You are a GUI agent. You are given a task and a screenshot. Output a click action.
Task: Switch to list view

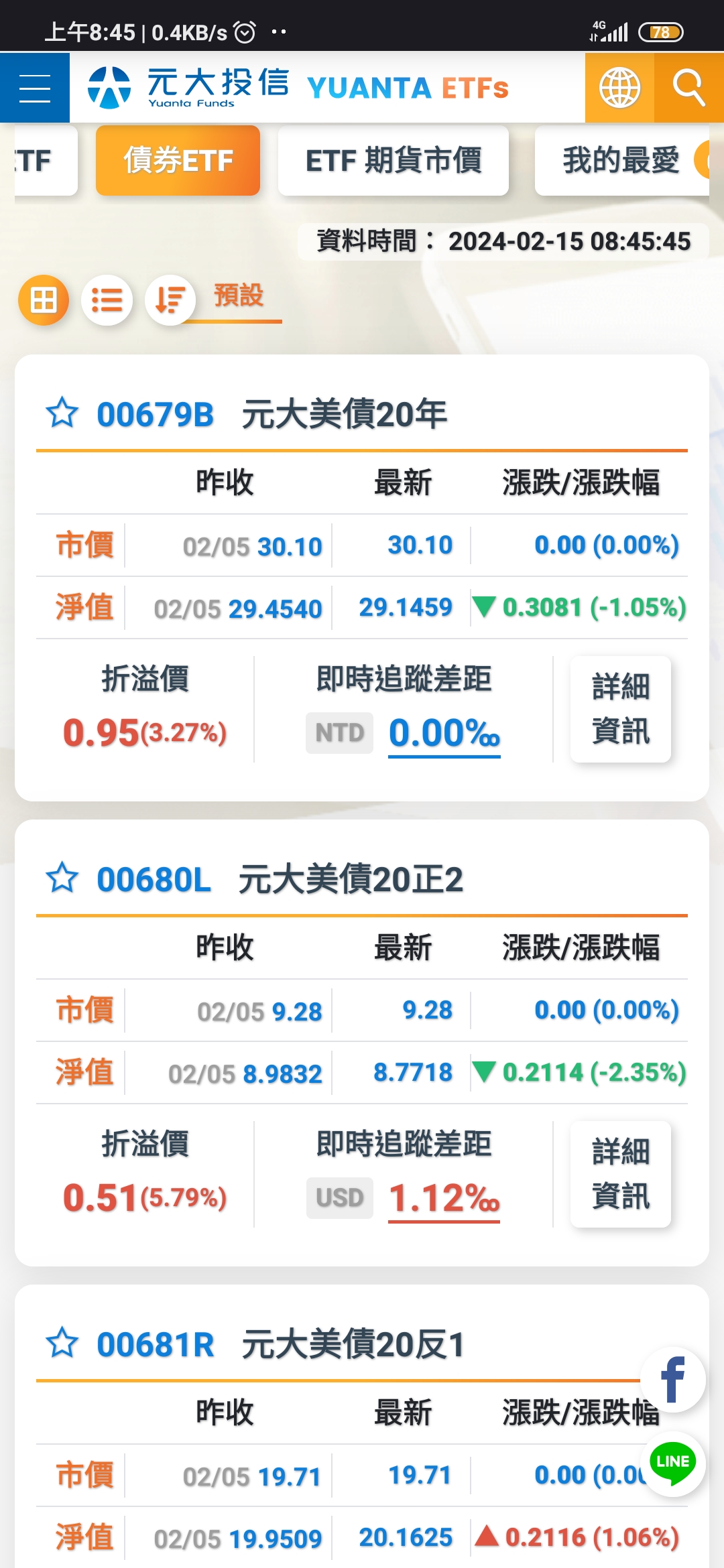(x=107, y=300)
